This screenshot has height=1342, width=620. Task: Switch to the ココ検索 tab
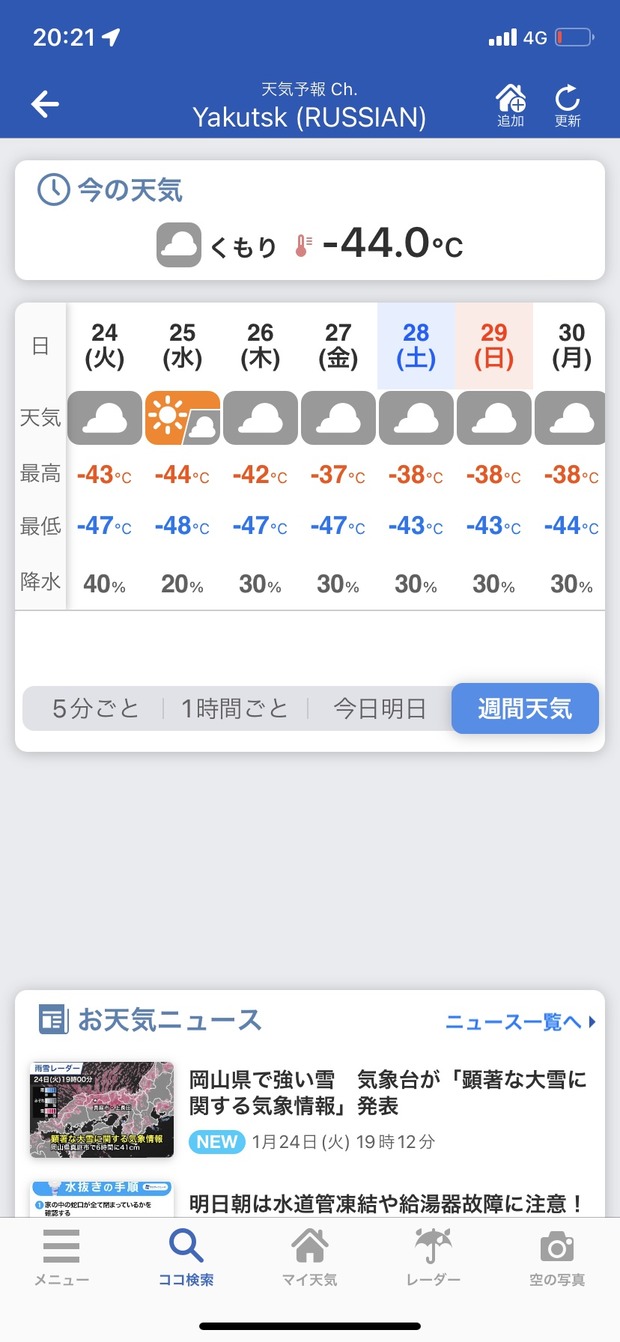point(186,1257)
